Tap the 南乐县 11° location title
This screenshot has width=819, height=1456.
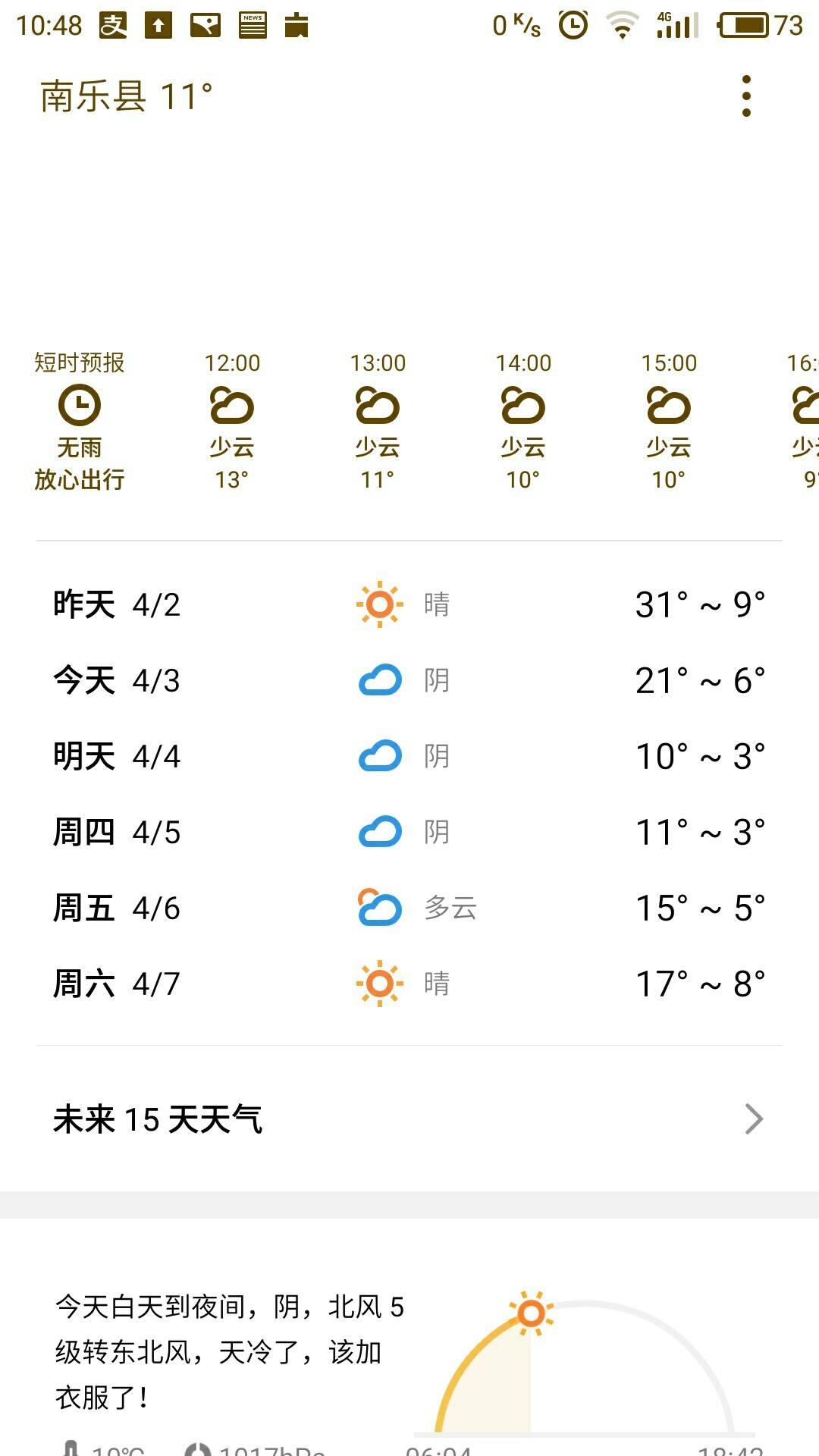(x=125, y=96)
